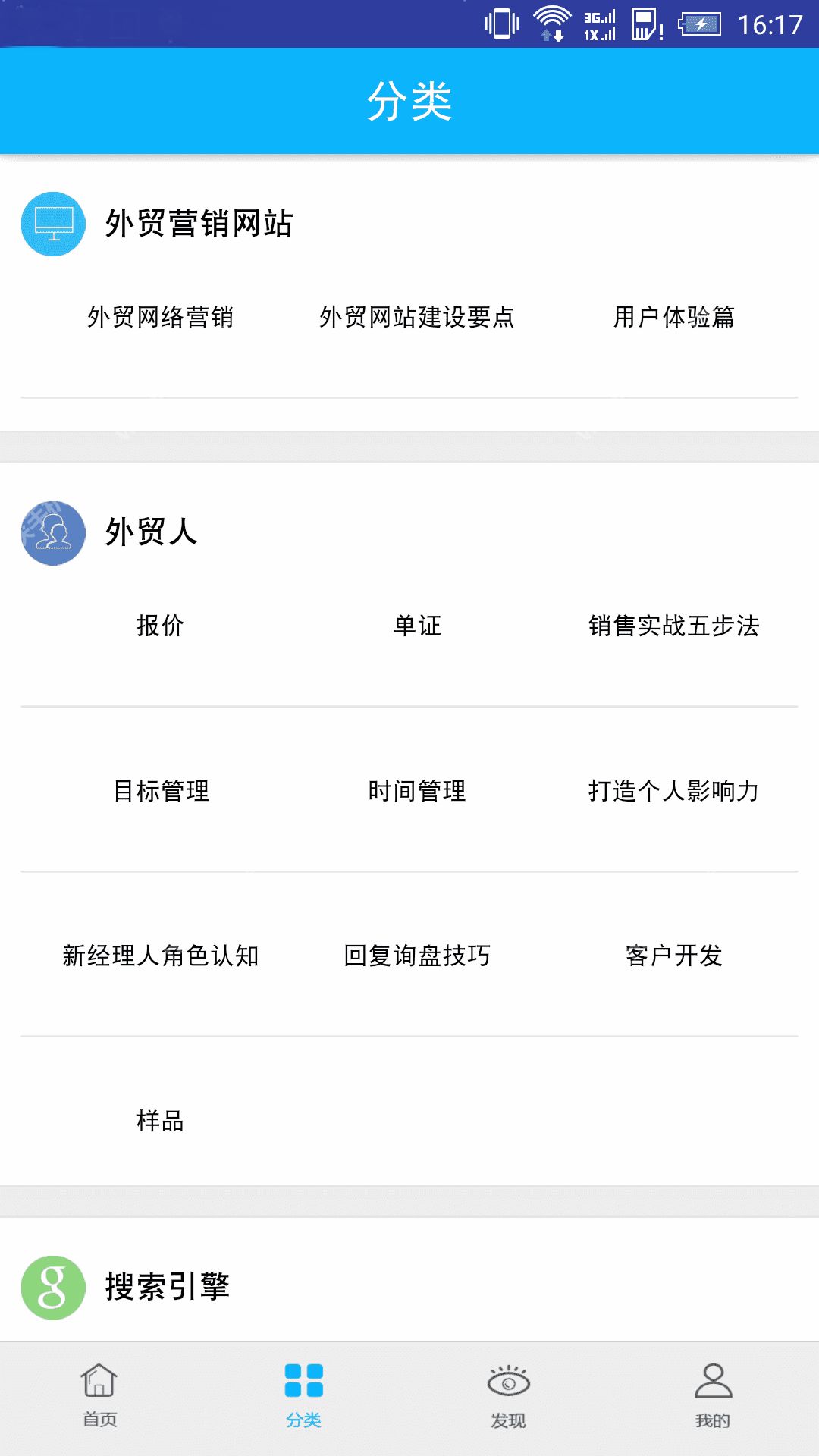Click the green g icon for 搜索引擎
Viewport: 819px width, 1456px height.
tap(50, 1285)
